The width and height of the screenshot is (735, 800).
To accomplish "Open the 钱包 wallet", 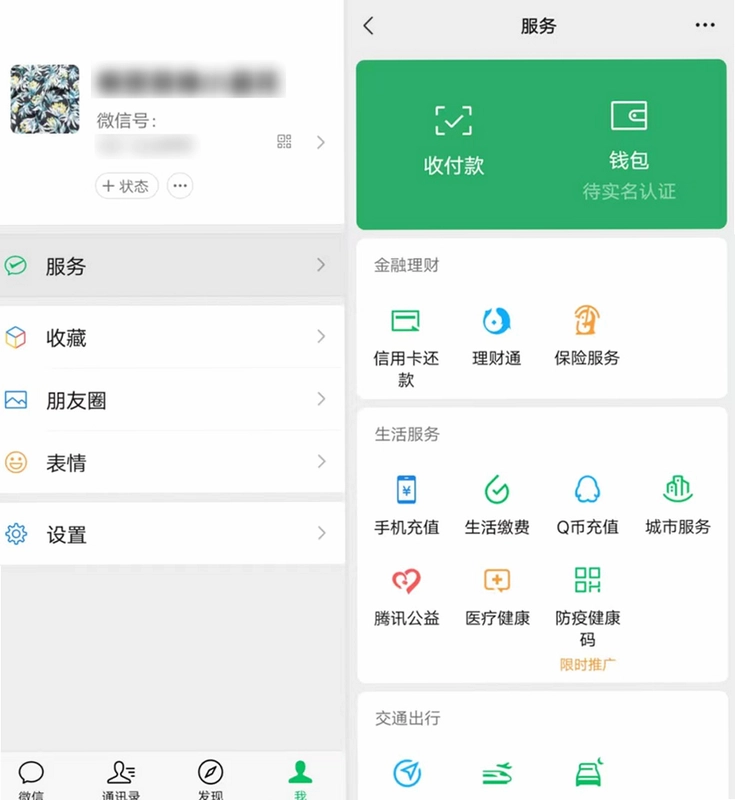I will pos(629,149).
